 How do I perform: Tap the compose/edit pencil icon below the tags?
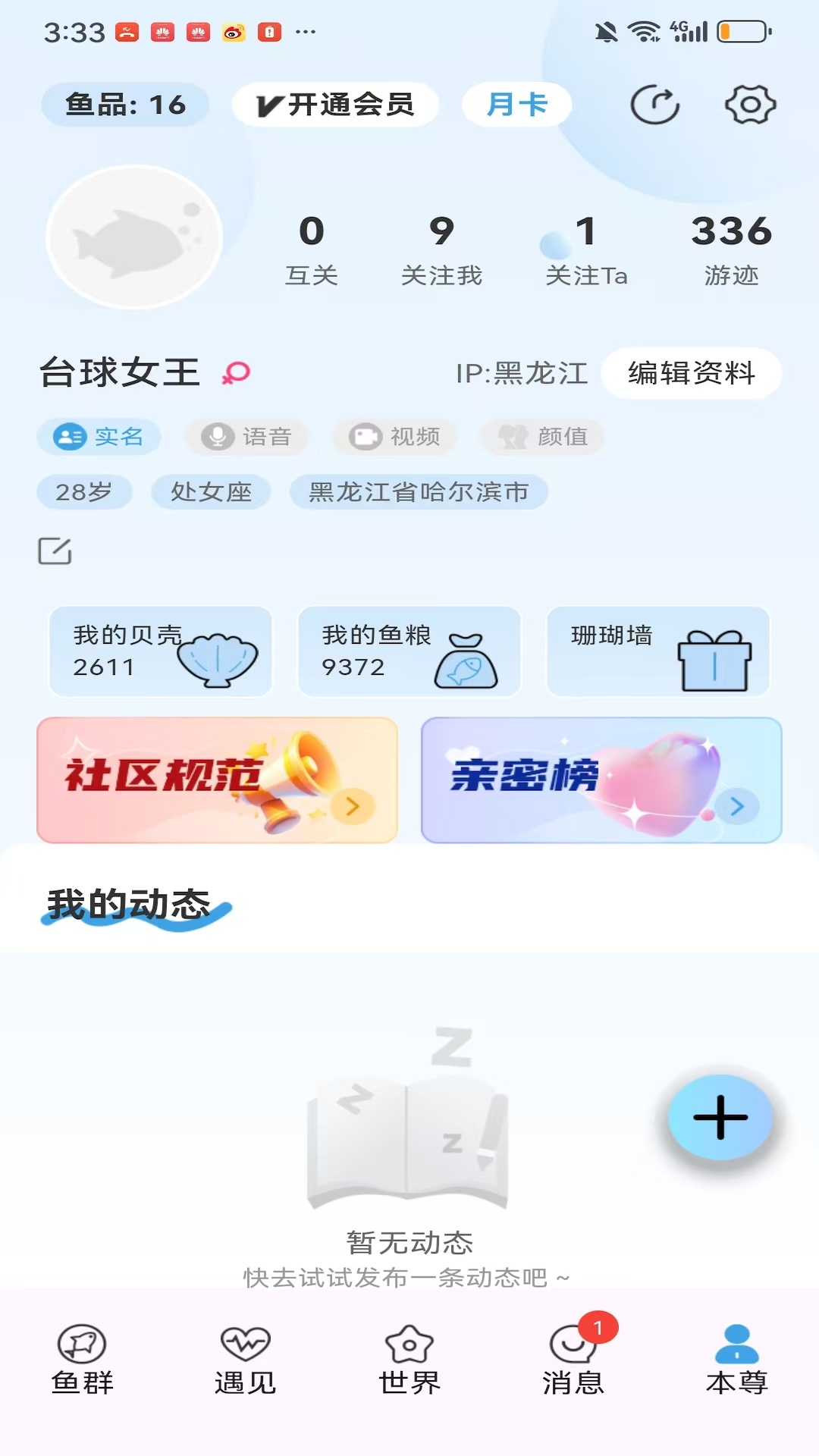[55, 551]
